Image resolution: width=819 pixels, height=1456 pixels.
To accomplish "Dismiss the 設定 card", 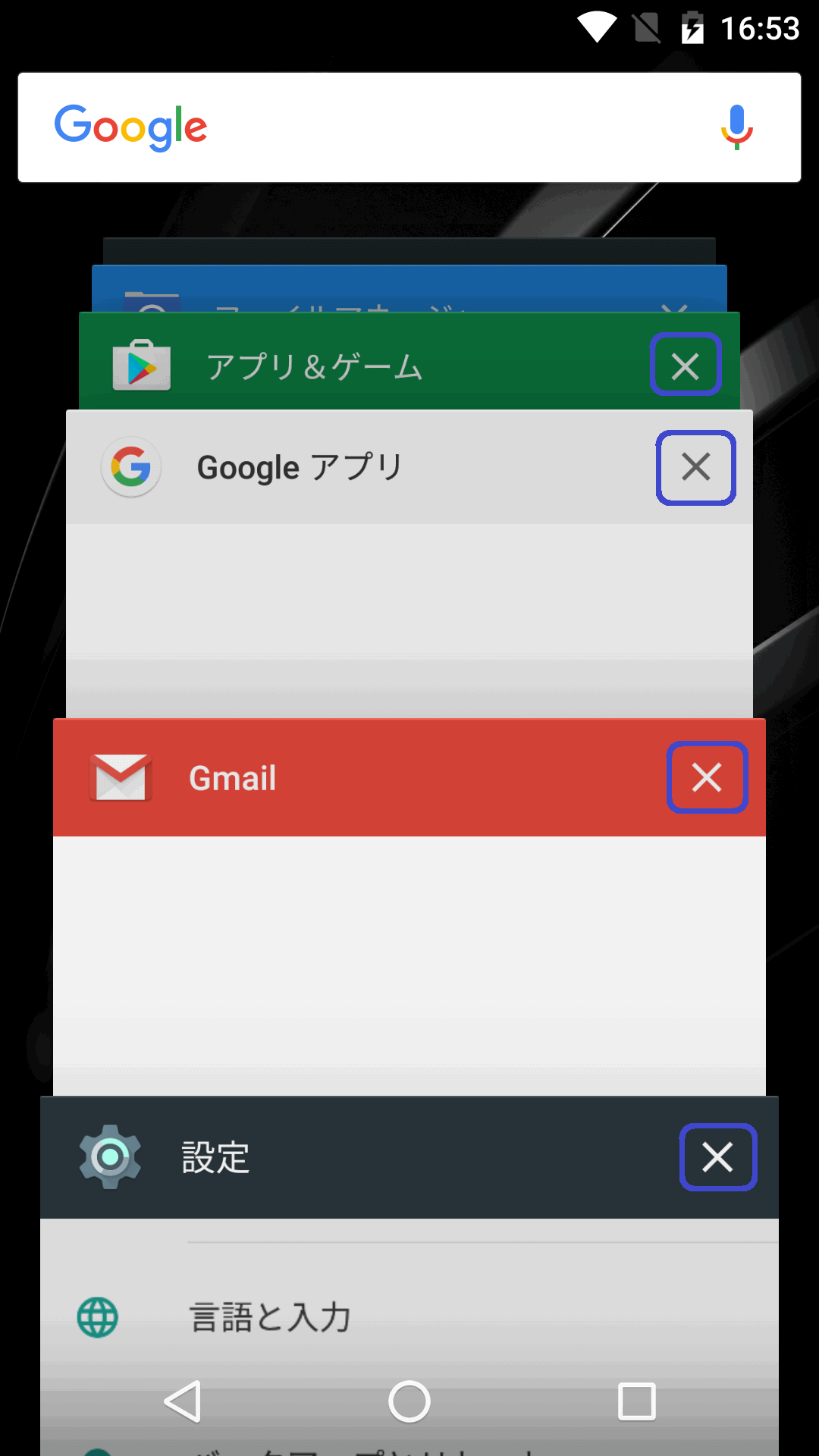I will coord(718,1157).
